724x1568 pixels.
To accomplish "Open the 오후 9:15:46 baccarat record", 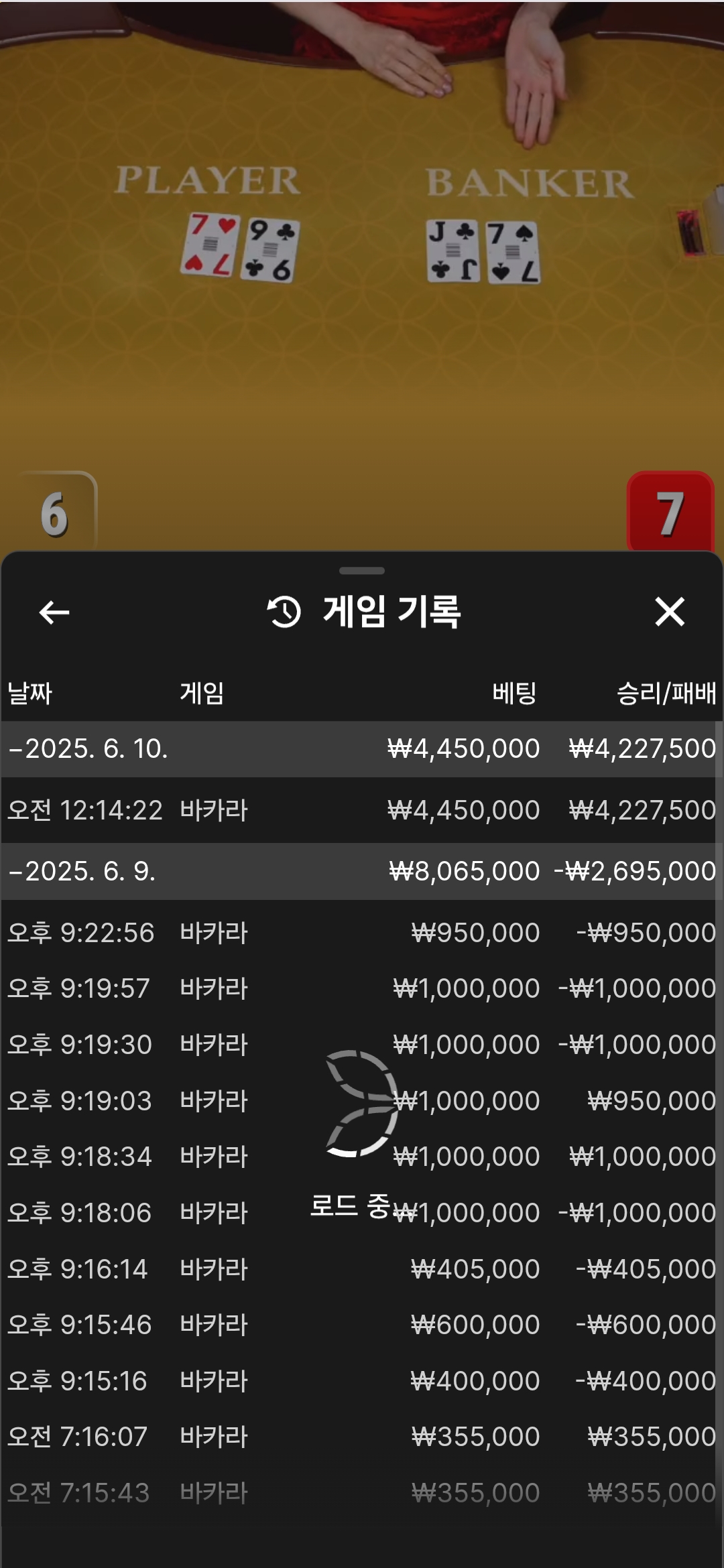I will point(361,1325).
